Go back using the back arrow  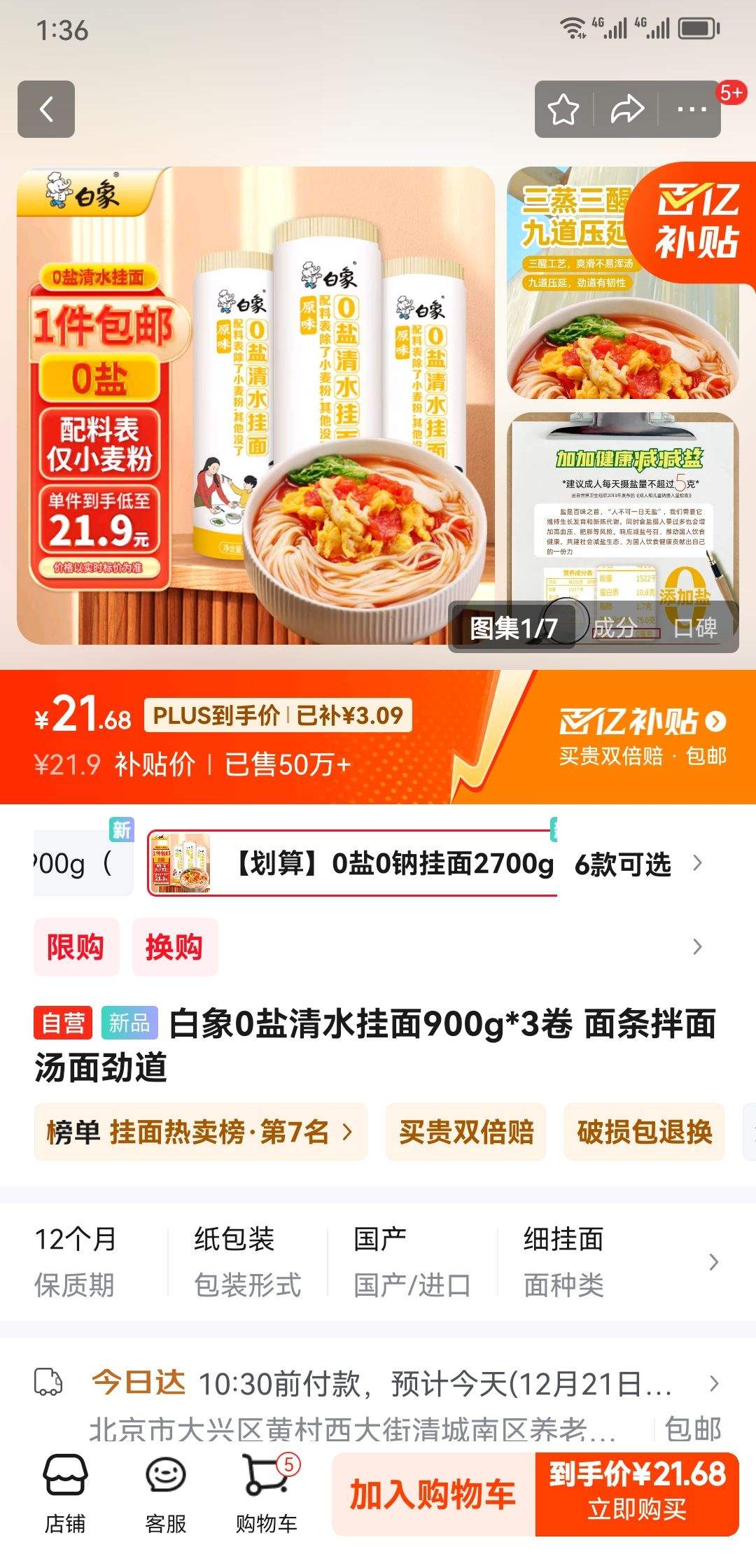pyautogui.click(x=47, y=110)
